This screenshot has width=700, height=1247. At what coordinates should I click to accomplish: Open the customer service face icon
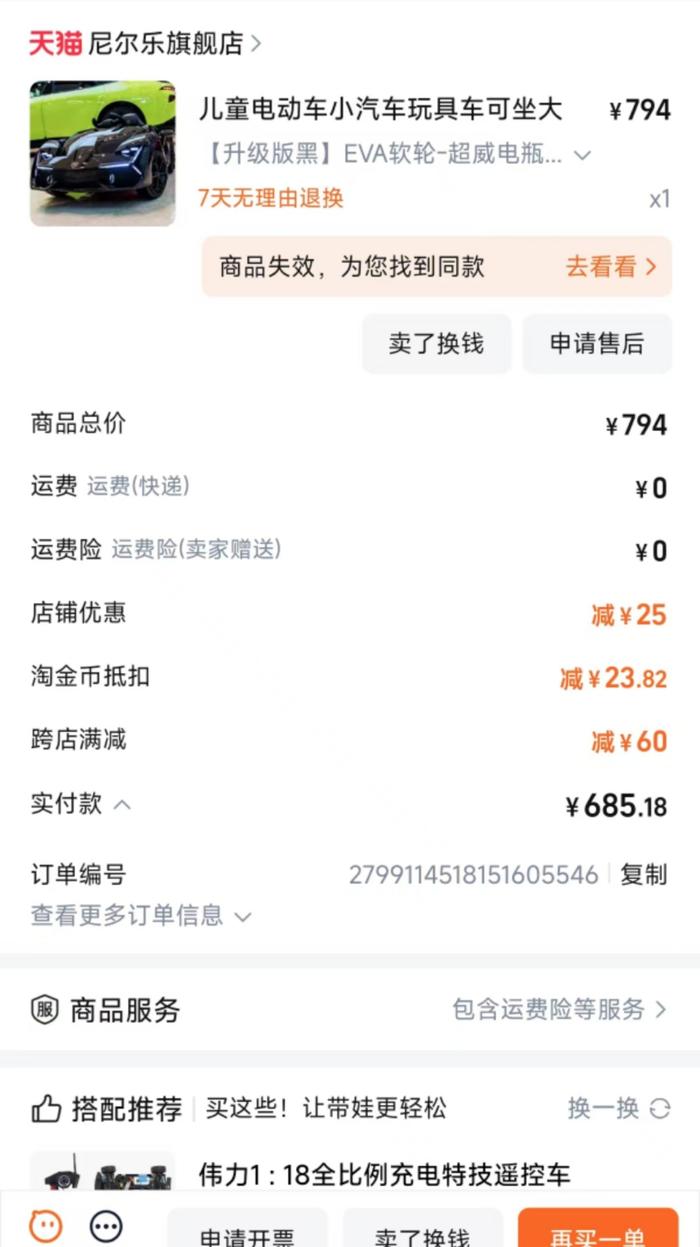[45, 1225]
